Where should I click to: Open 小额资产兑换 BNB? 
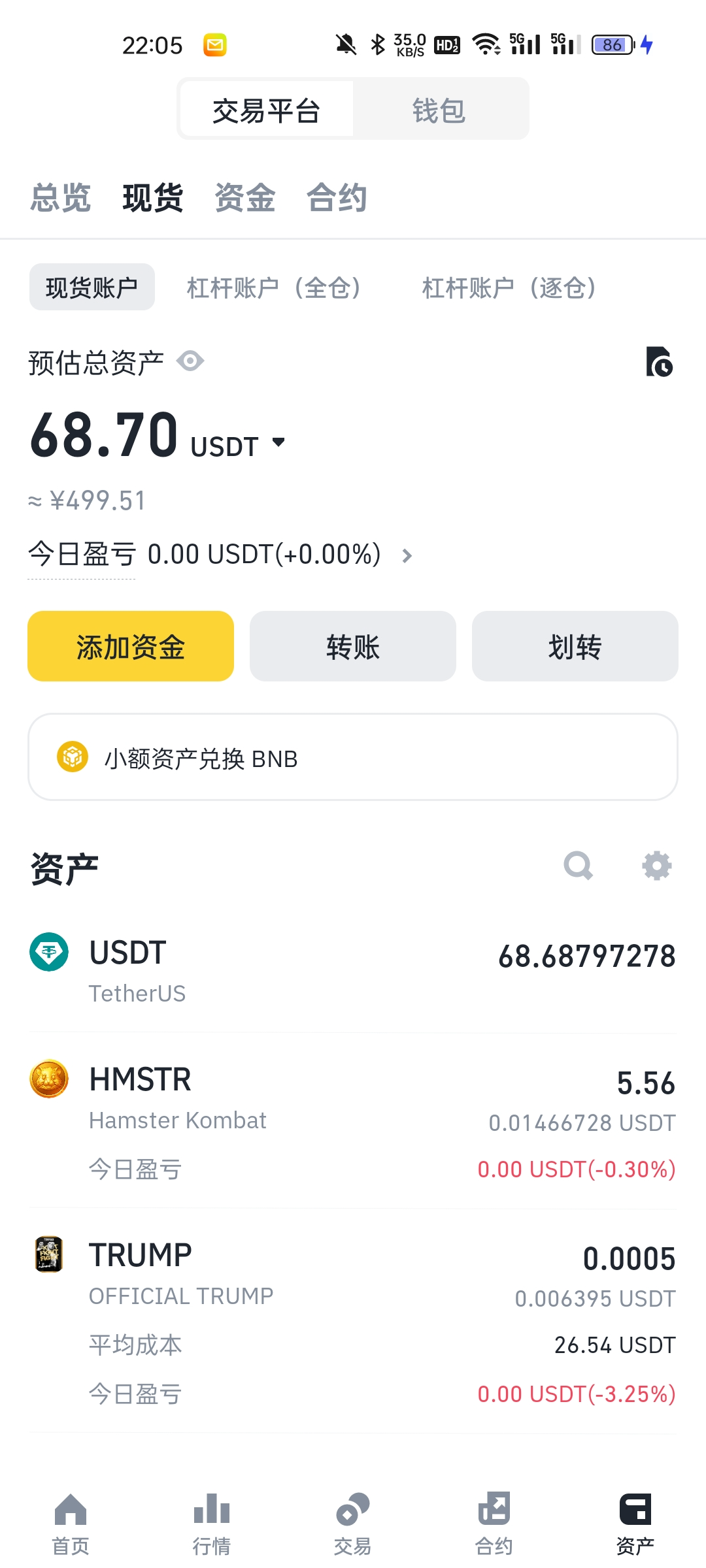click(353, 757)
